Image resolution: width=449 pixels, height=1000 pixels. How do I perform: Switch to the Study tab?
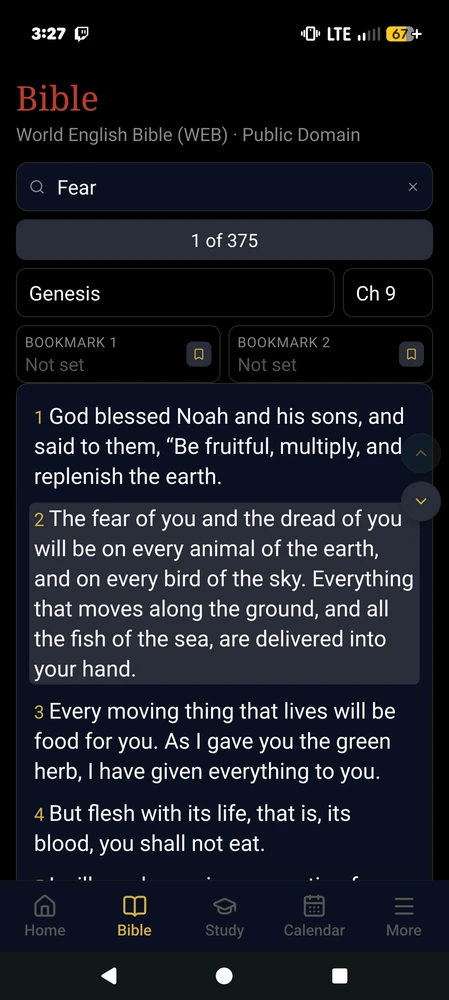224,916
